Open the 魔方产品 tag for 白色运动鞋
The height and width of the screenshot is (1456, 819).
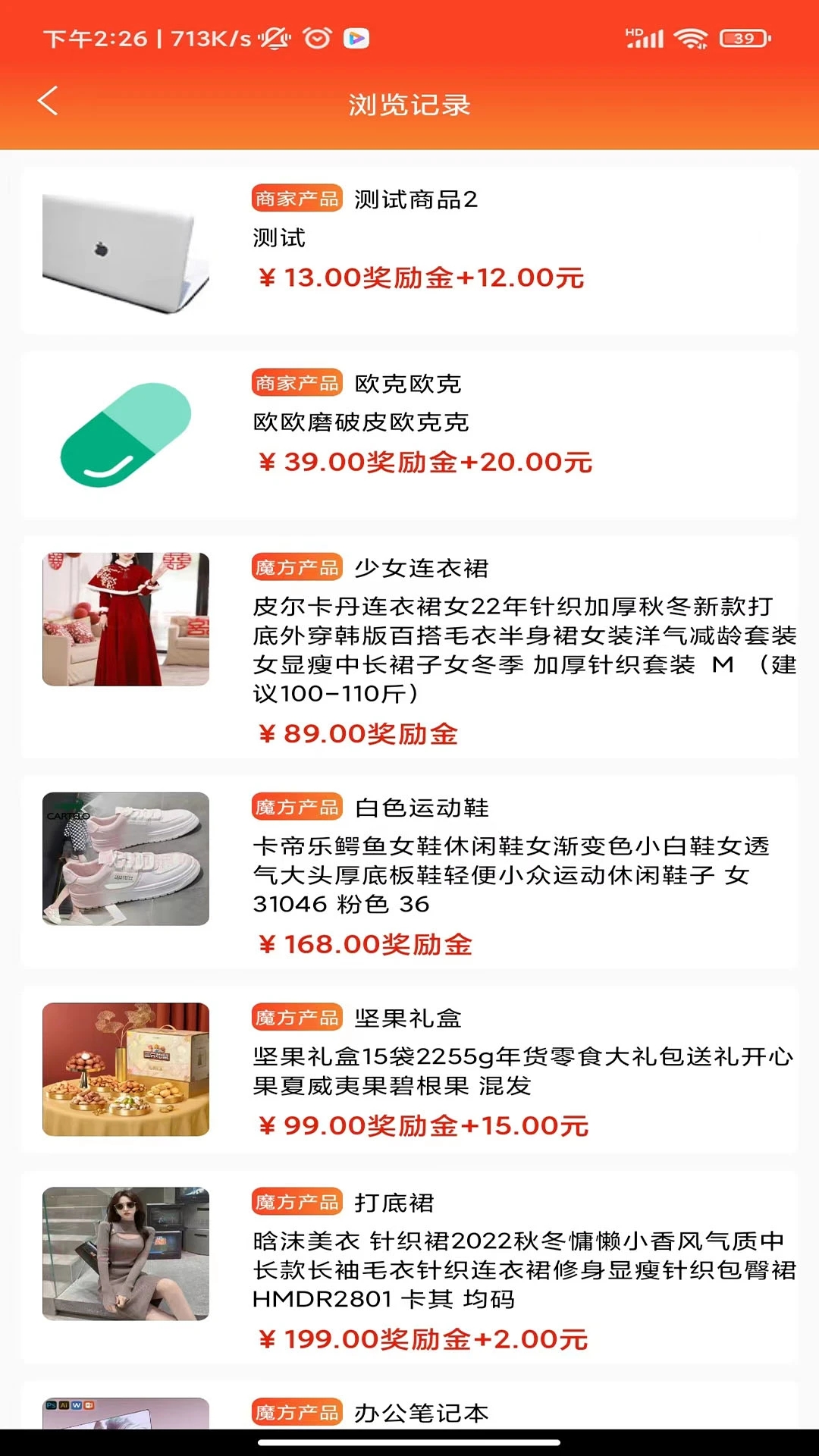coord(295,808)
